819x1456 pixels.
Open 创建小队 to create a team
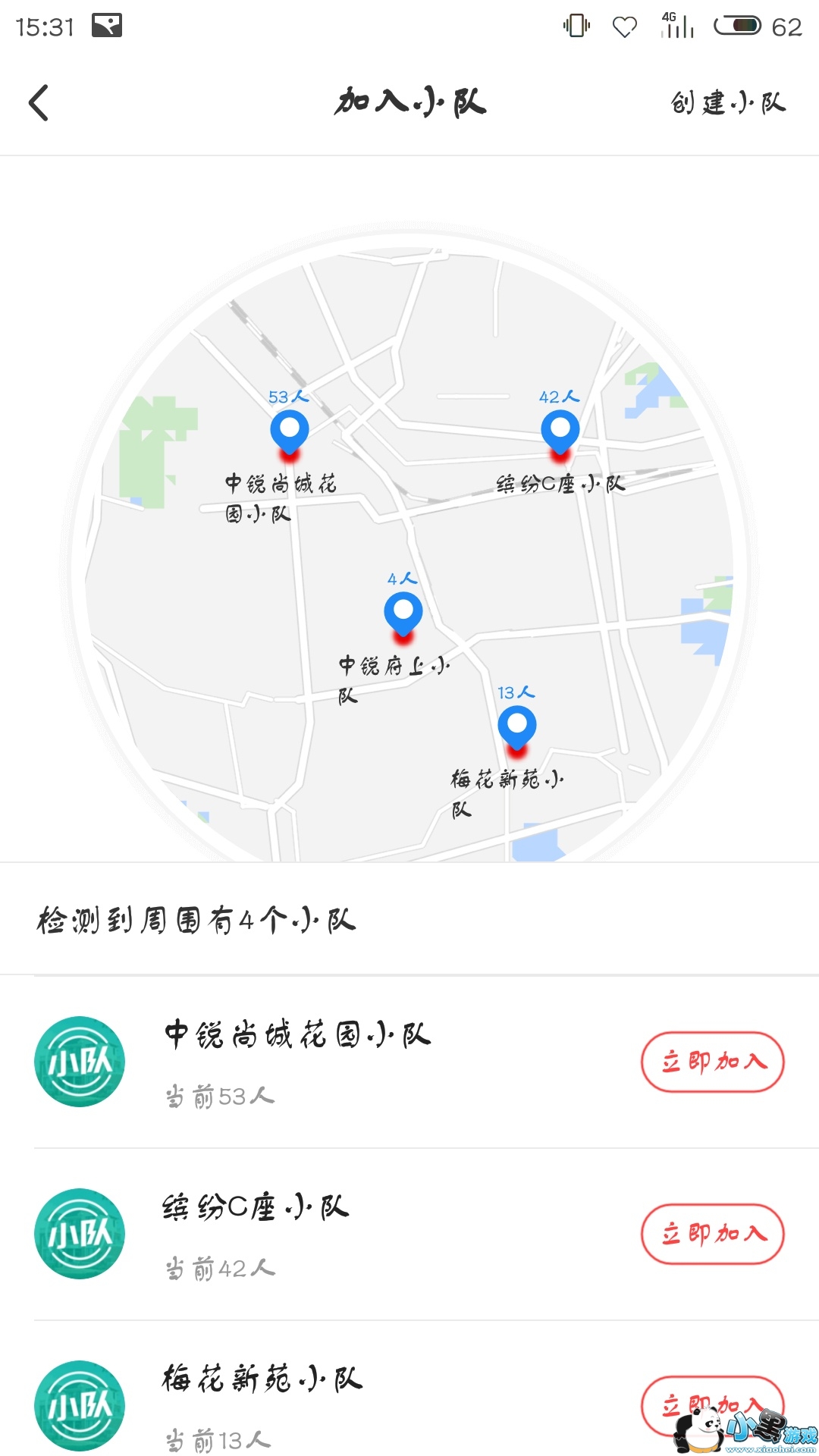(728, 103)
